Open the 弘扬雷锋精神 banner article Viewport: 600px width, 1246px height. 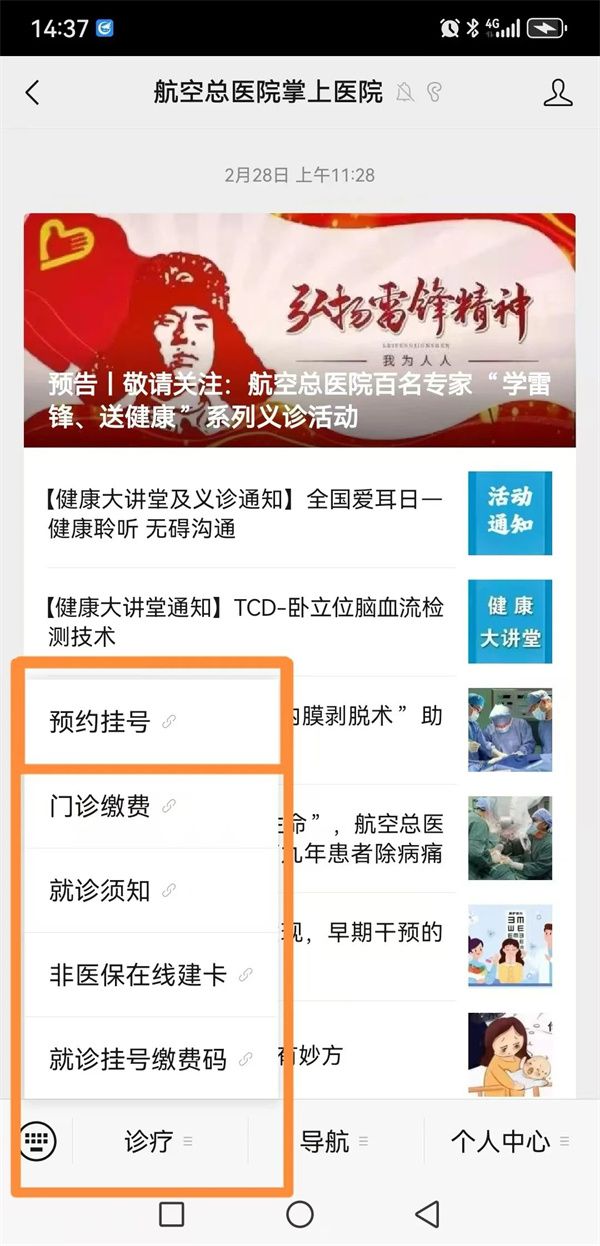pyautogui.click(x=300, y=330)
